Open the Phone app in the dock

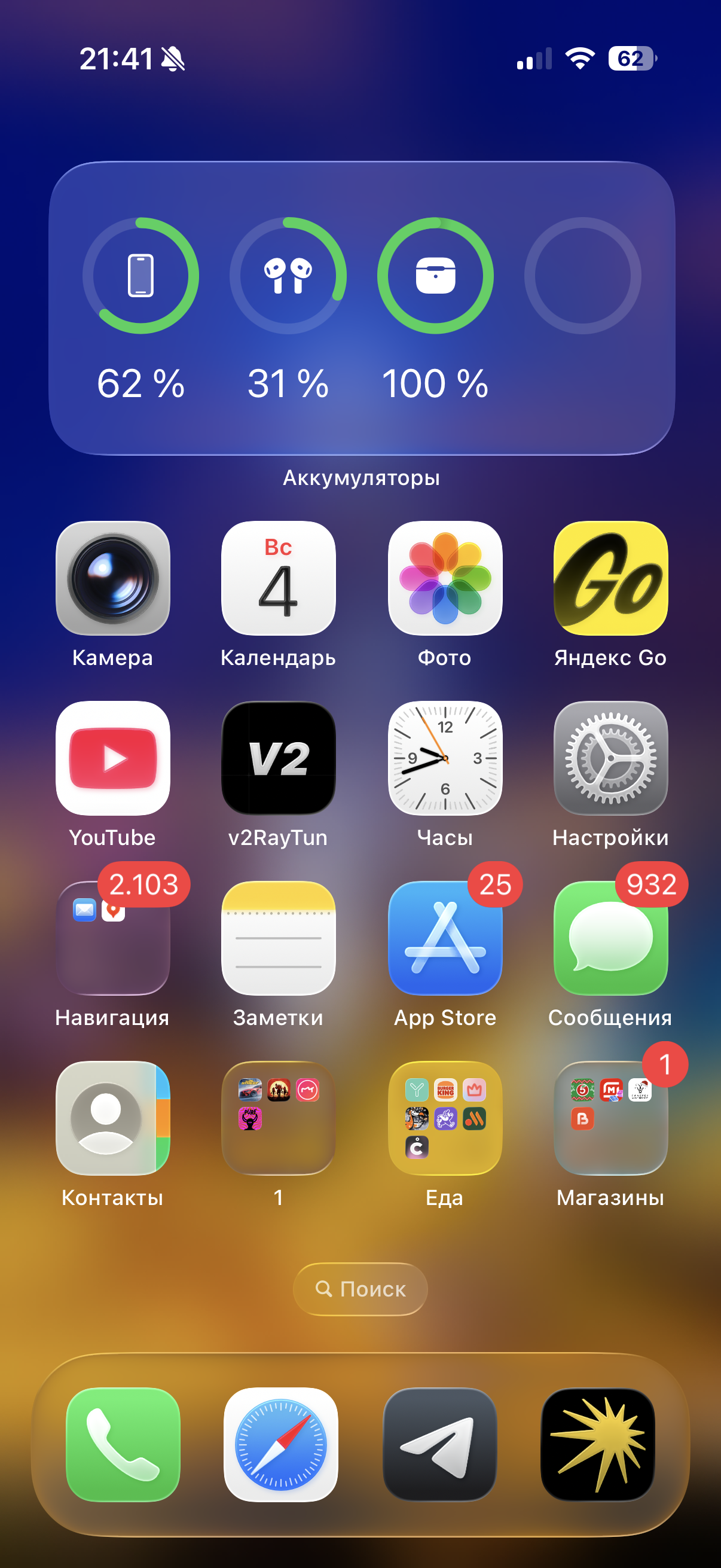[123, 1445]
